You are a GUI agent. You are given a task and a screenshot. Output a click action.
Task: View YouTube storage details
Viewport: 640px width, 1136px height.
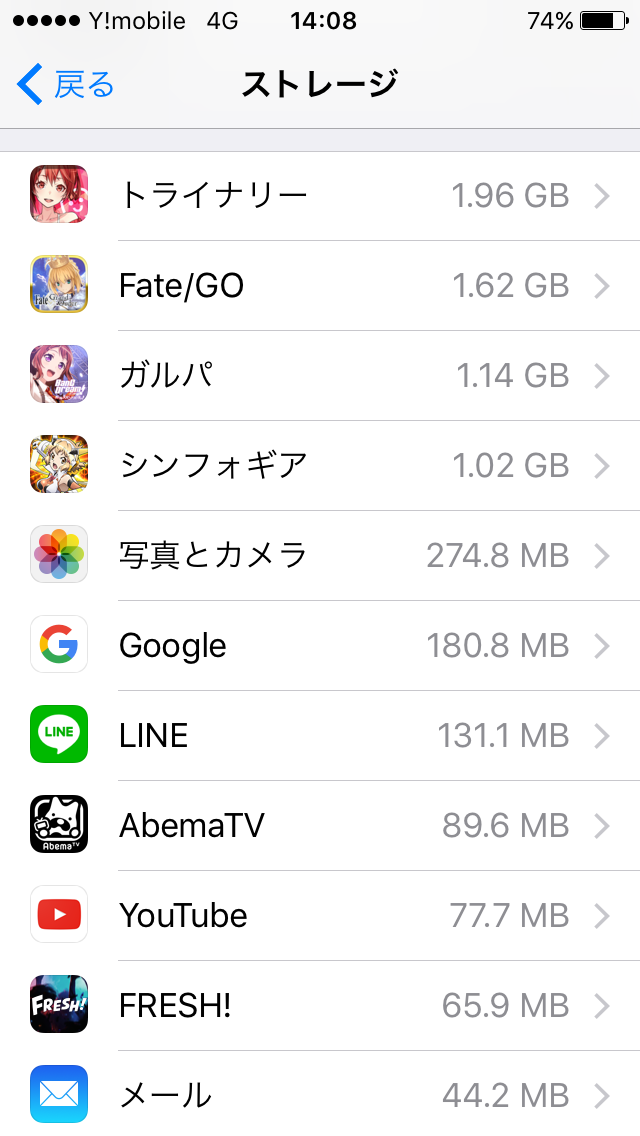(x=320, y=915)
